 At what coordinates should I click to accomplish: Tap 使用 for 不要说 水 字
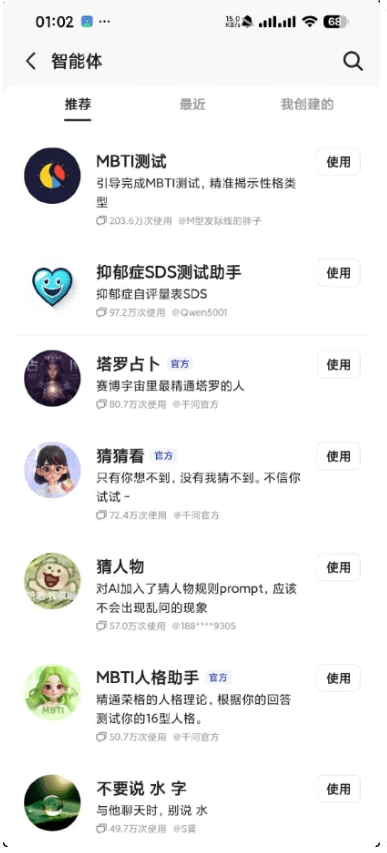(339, 789)
